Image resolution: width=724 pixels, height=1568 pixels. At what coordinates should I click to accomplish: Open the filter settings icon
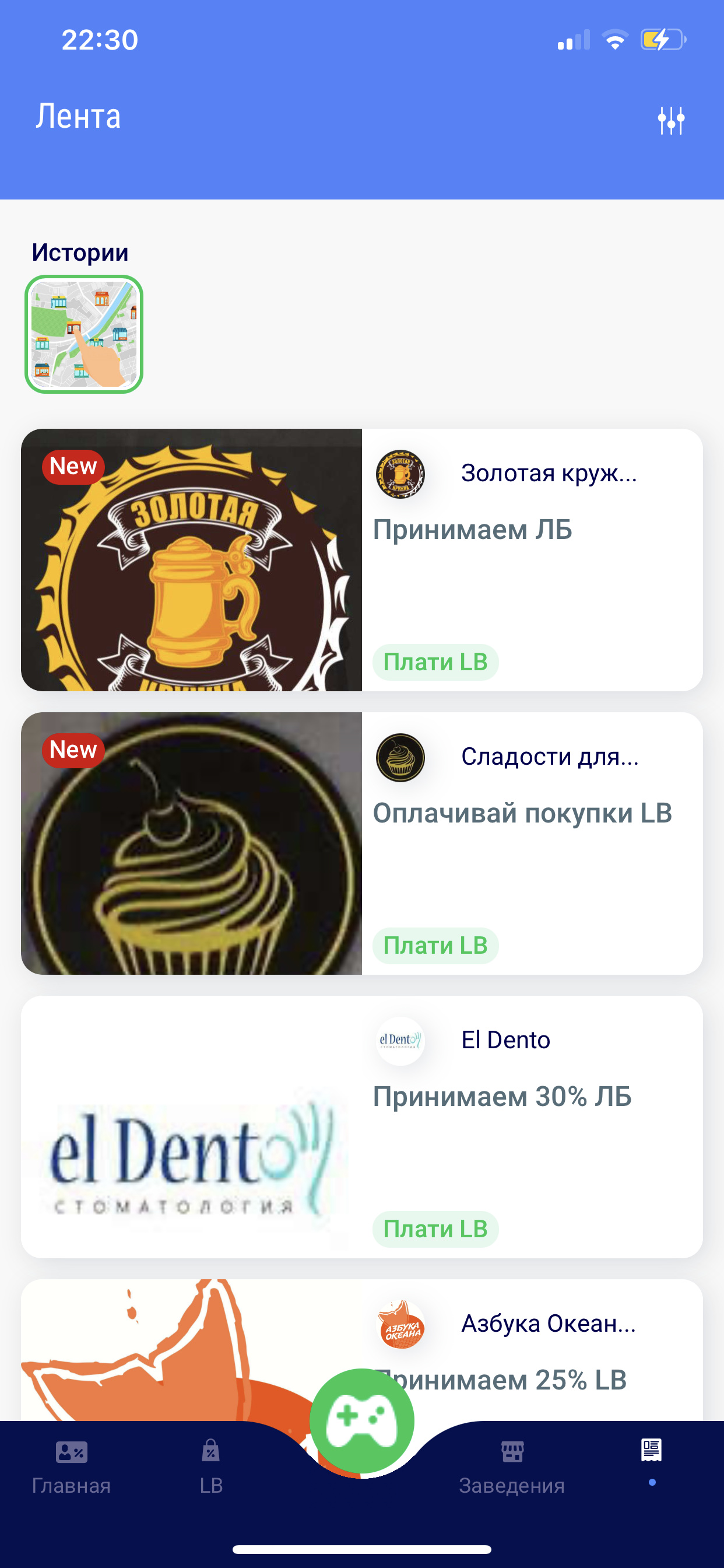click(670, 120)
